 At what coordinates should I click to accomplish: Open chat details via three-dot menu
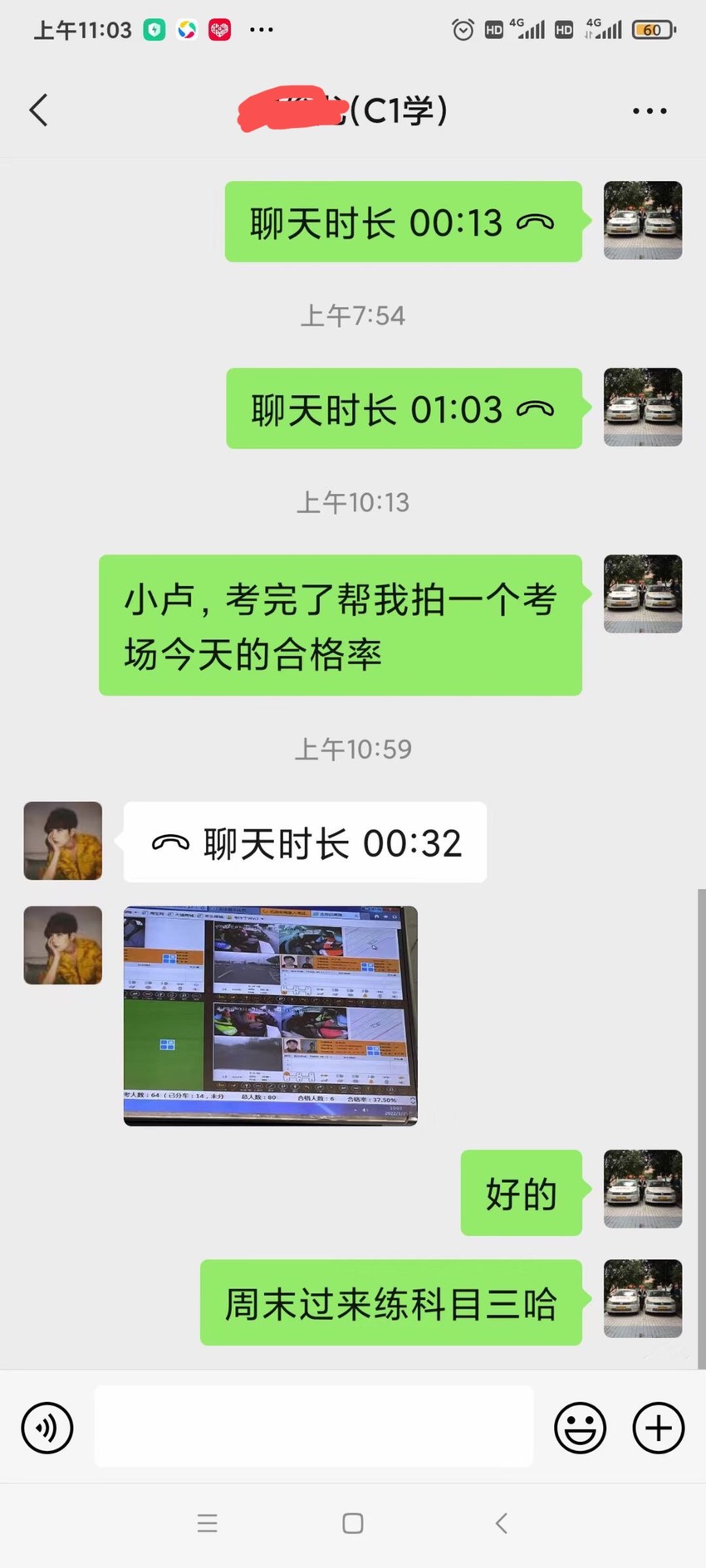click(x=649, y=110)
